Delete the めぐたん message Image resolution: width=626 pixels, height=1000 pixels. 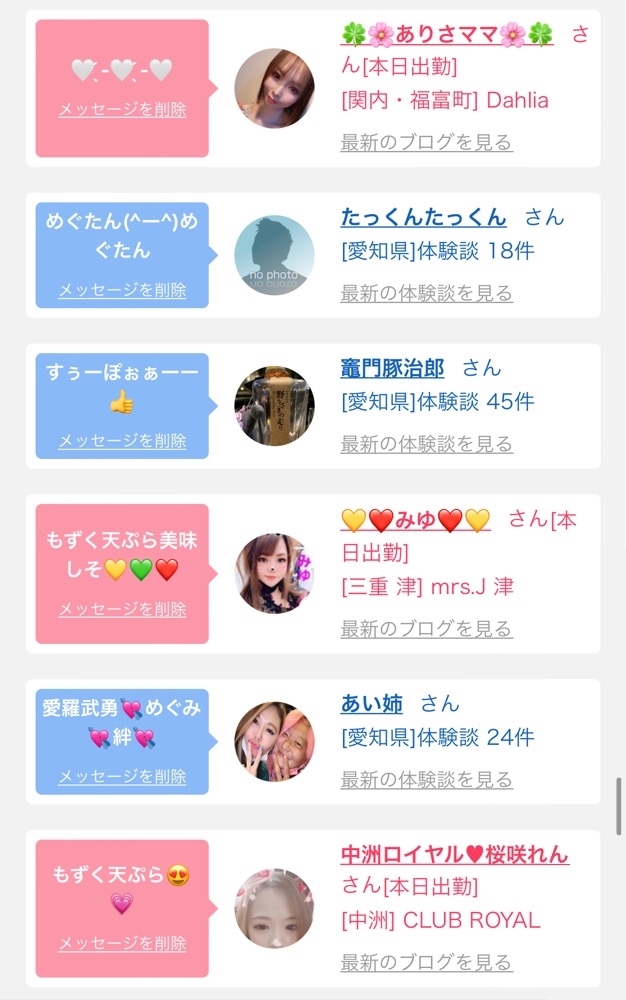[122, 290]
